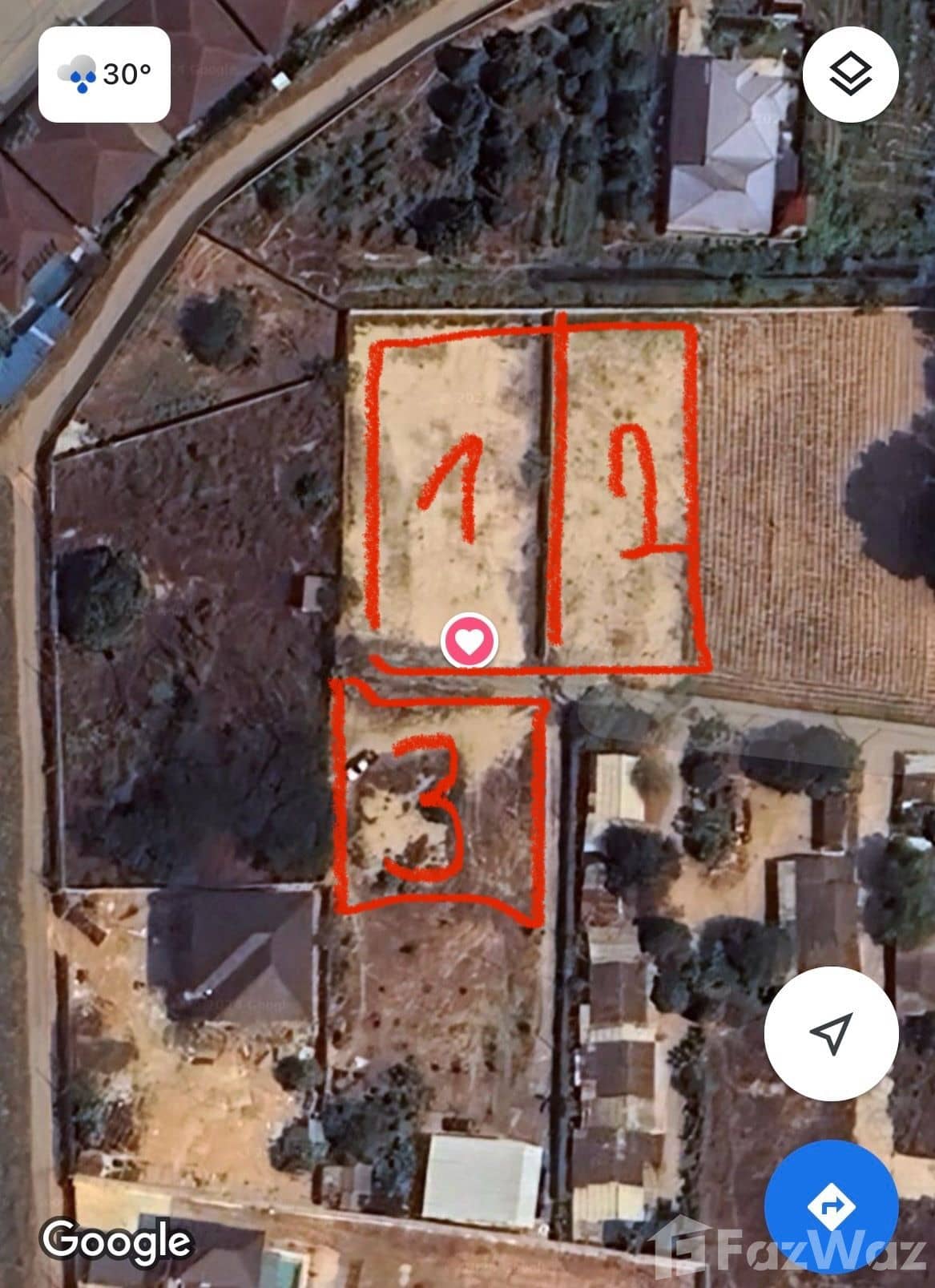Image resolution: width=935 pixels, height=1288 pixels.
Task: Open the 30° weather widget
Action: click(x=104, y=75)
